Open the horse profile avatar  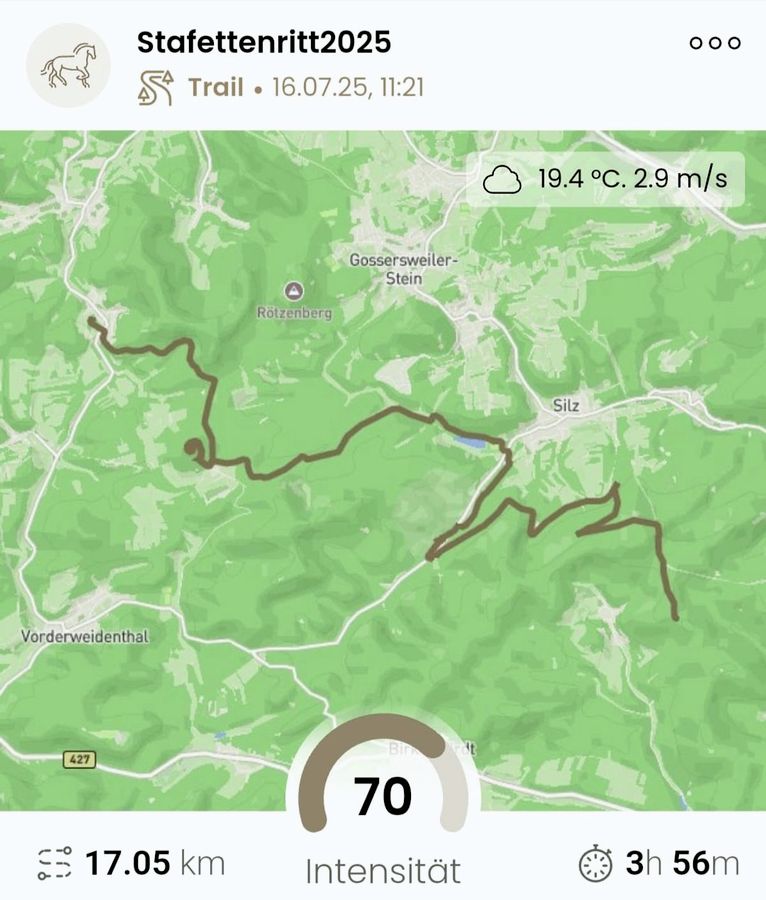[68, 65]
